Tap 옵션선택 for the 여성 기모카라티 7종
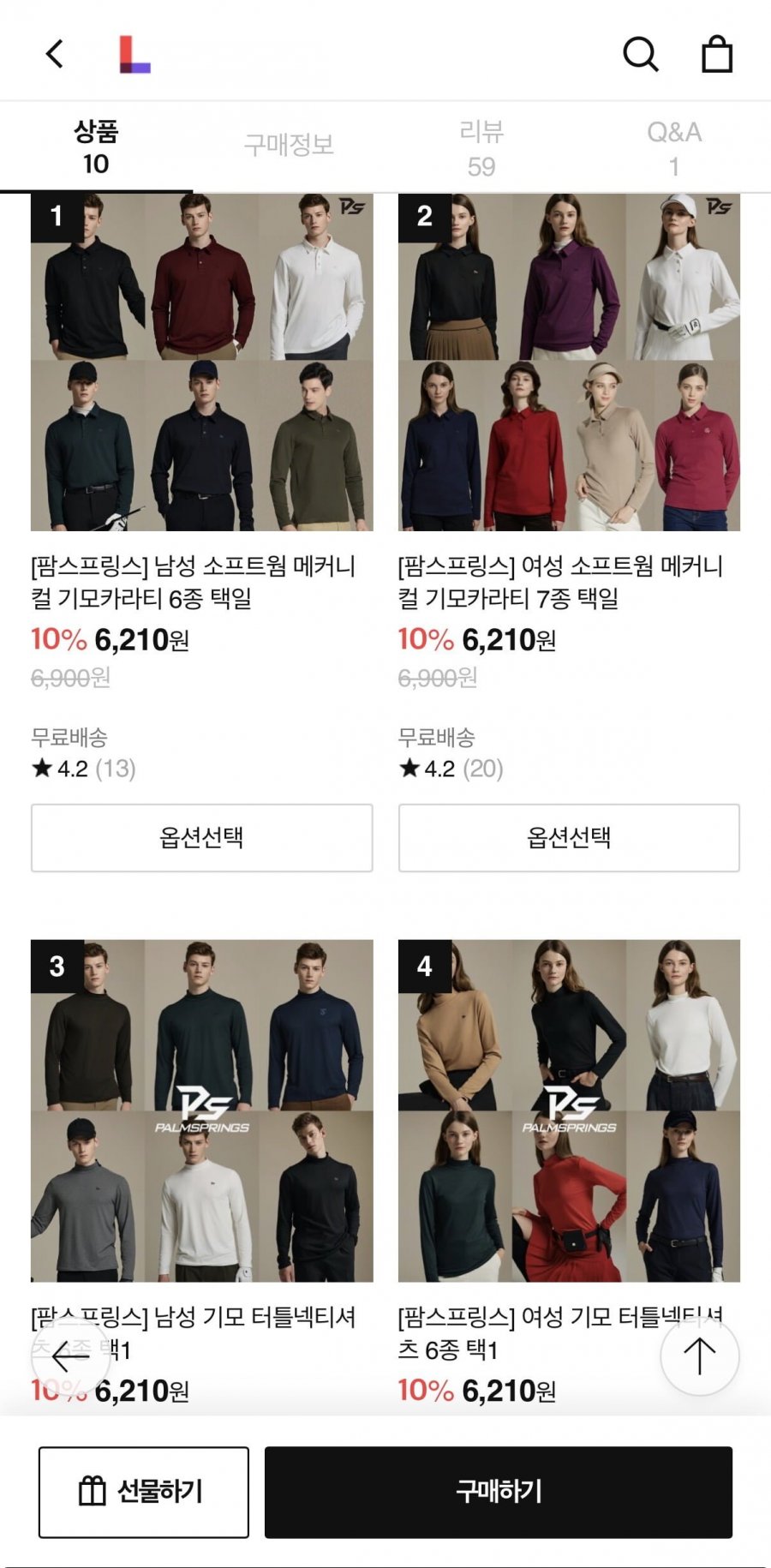Image resolution: width=771 pixels, height=1568 pixels. coord(569,837)
